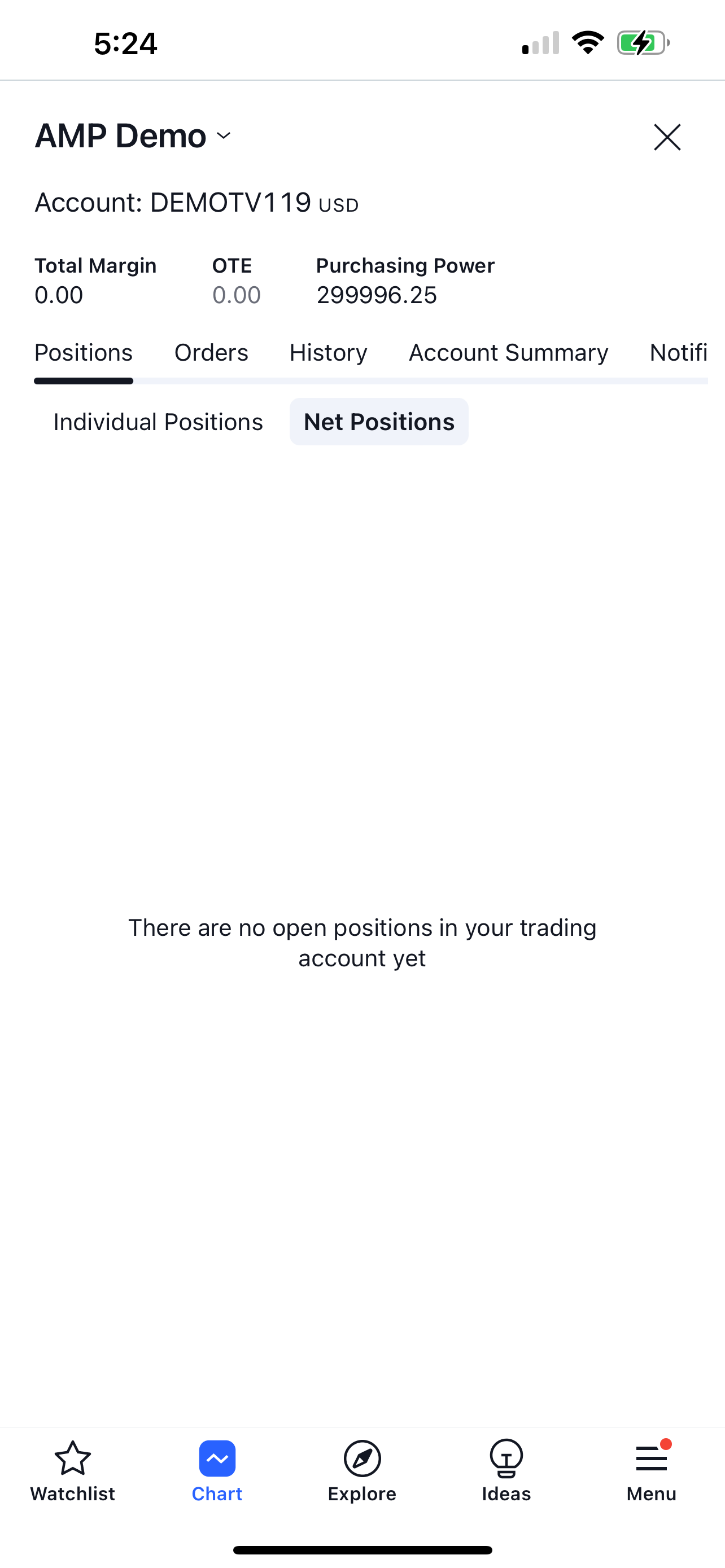Go to the Watchlist
Image resolution: width=725 pixels, height=1568 pixels.
[x=72, y=1470]
